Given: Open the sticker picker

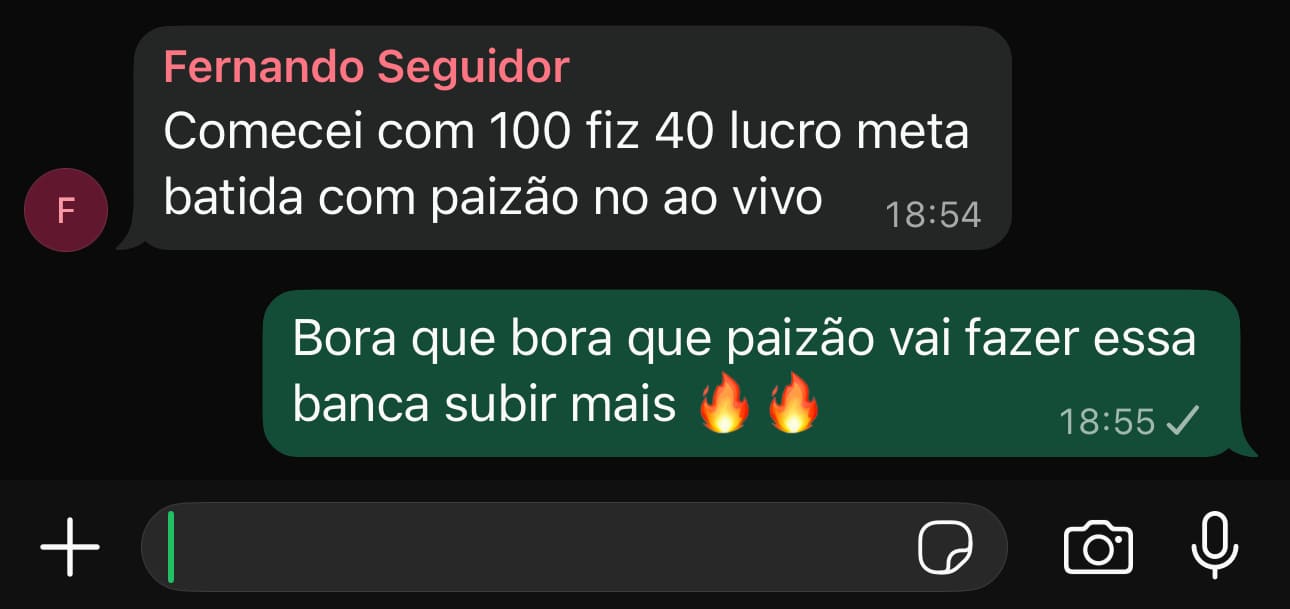Looking at the screenshot, I should pos(944,547).
